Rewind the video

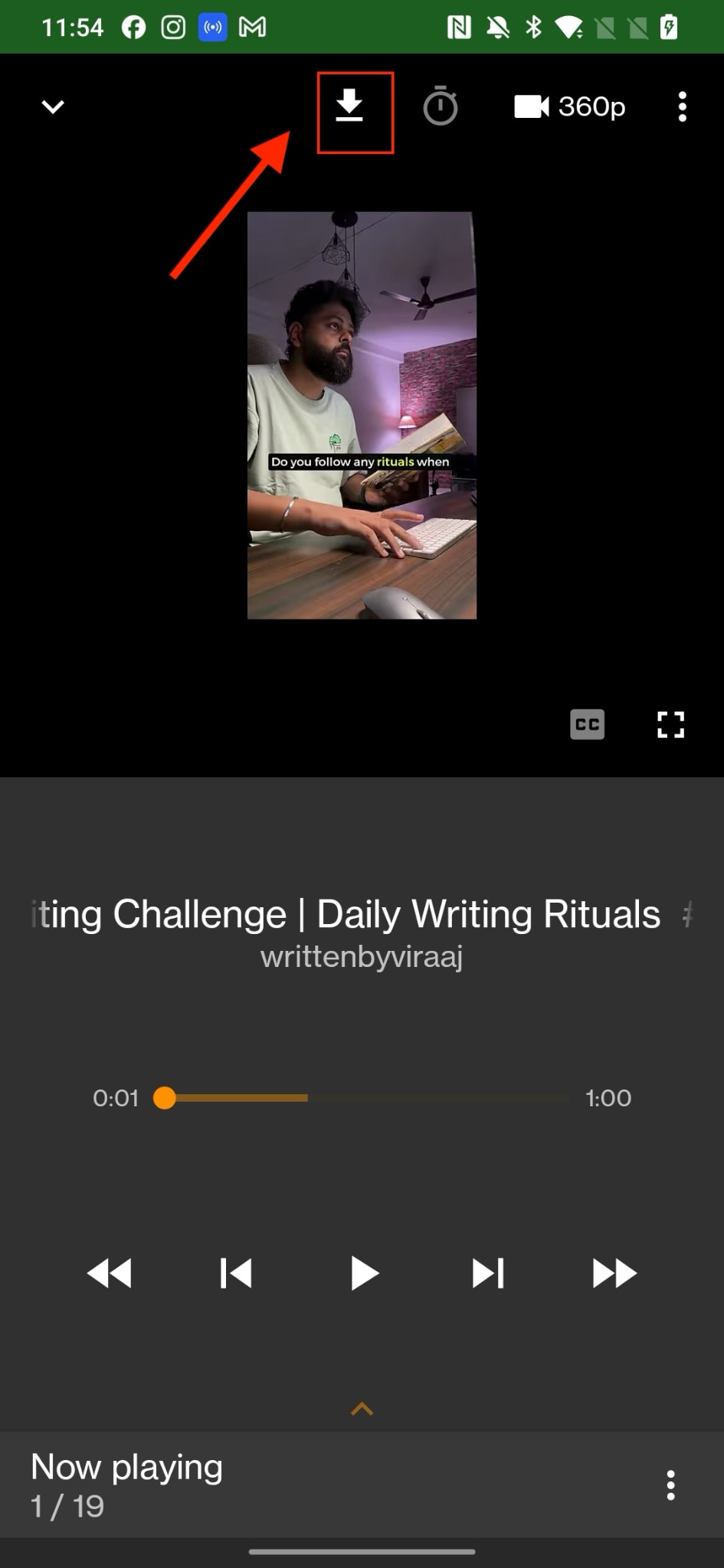[110, 1274]
